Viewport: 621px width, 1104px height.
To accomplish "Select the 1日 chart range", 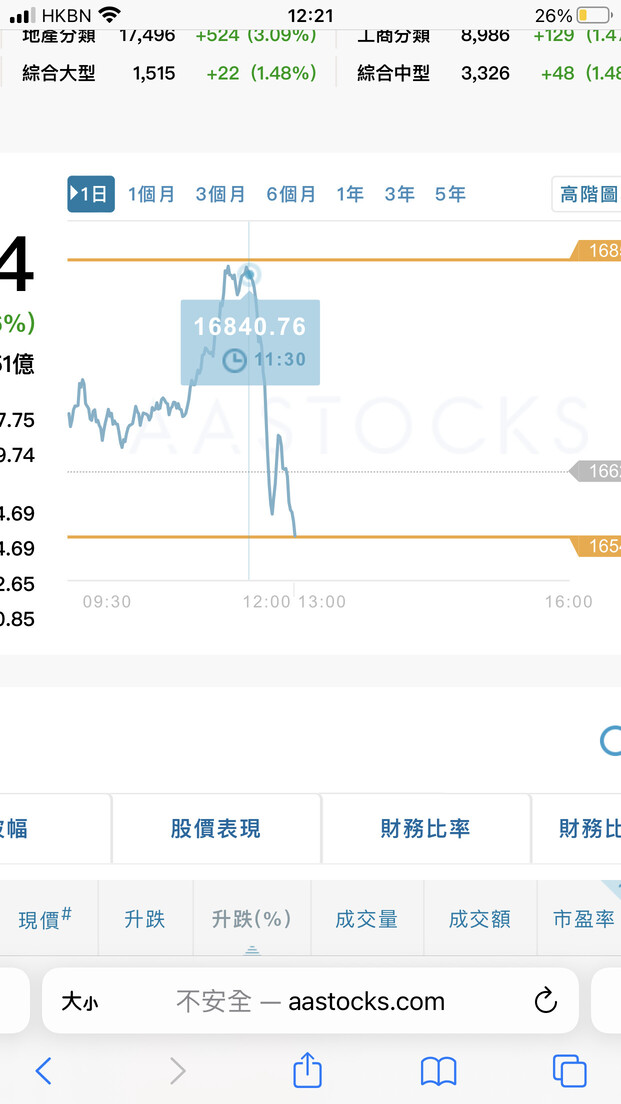I will (91, 194).
